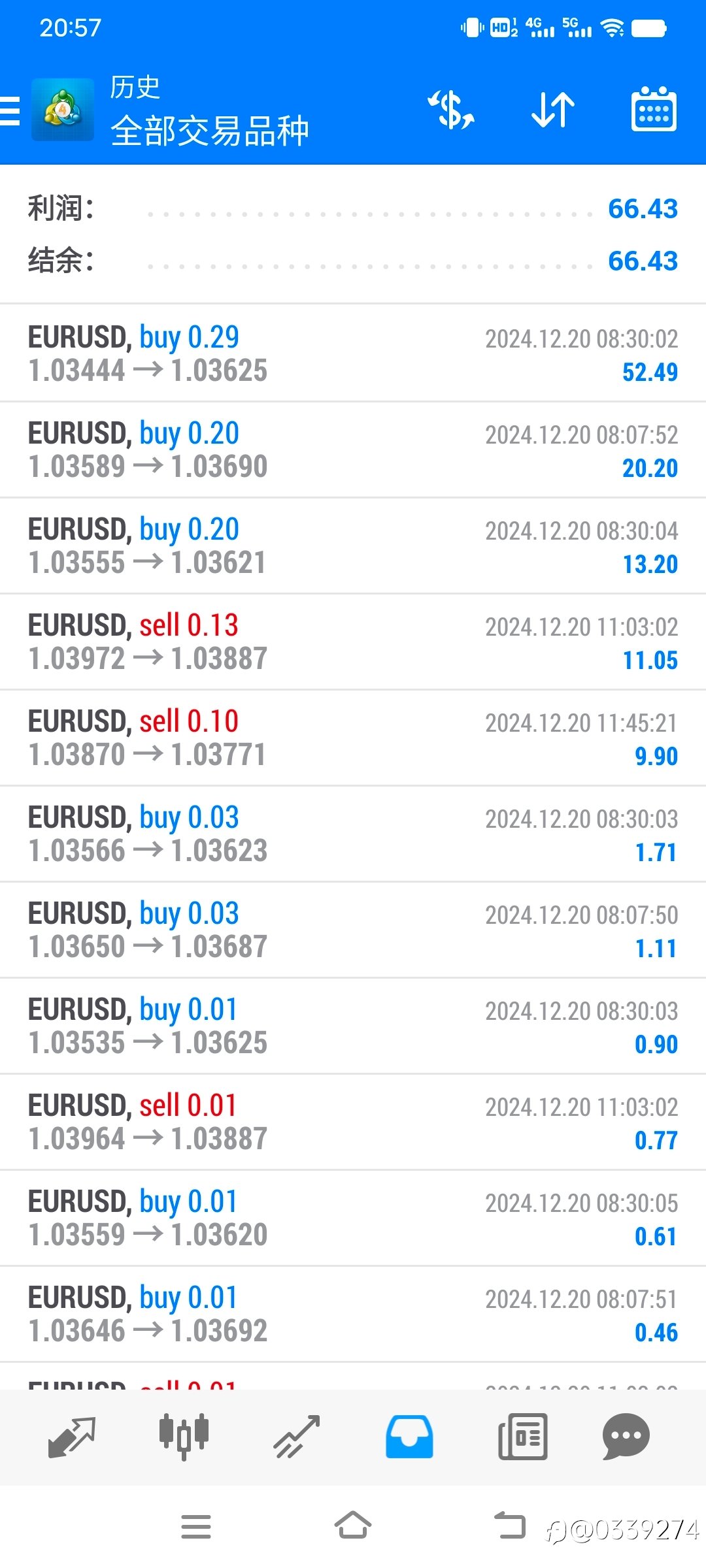Go to the Trade tab
The image size is (706, 1568).
[297, 1437]
